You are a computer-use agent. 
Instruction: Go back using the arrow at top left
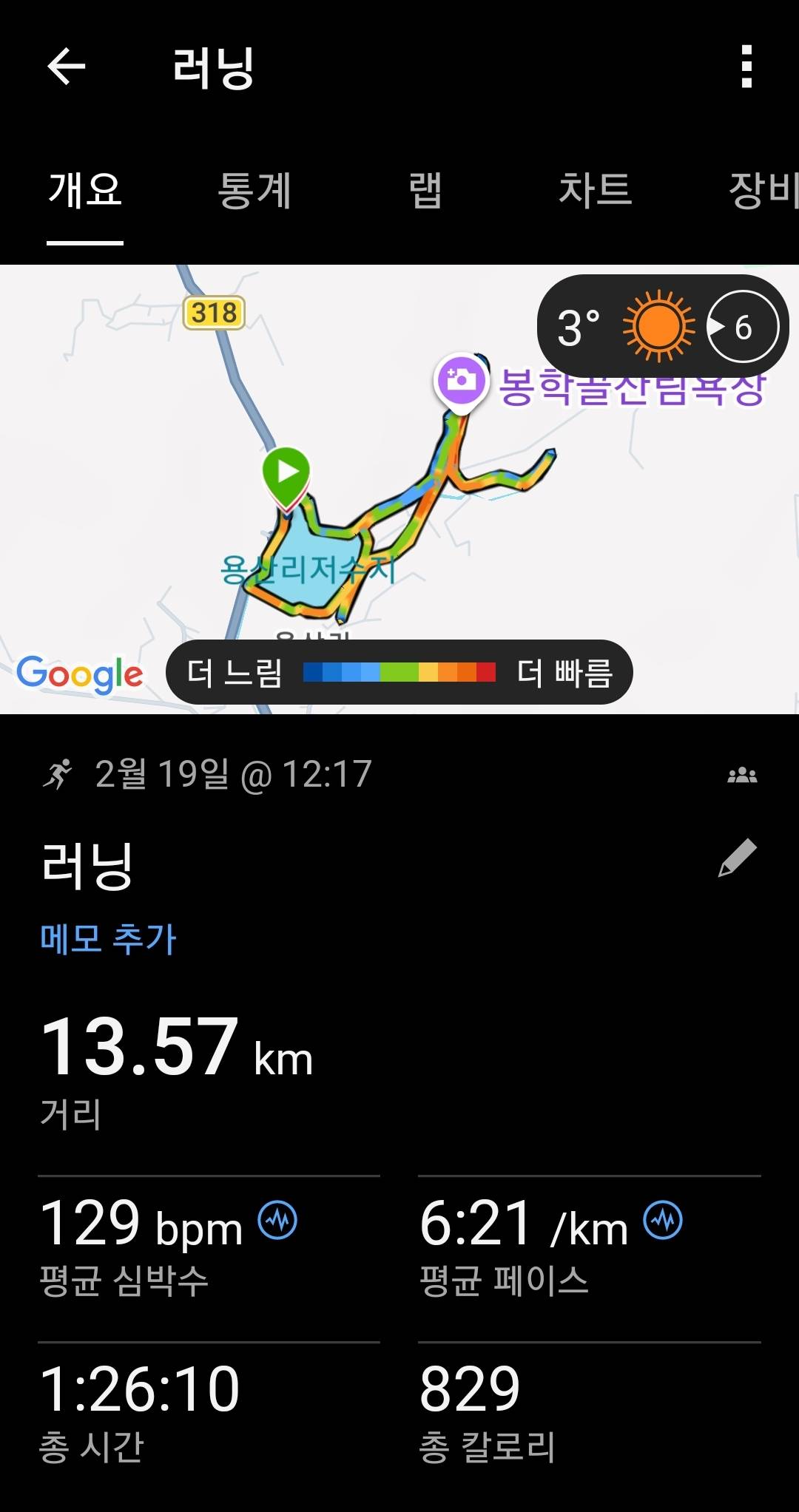65,67
